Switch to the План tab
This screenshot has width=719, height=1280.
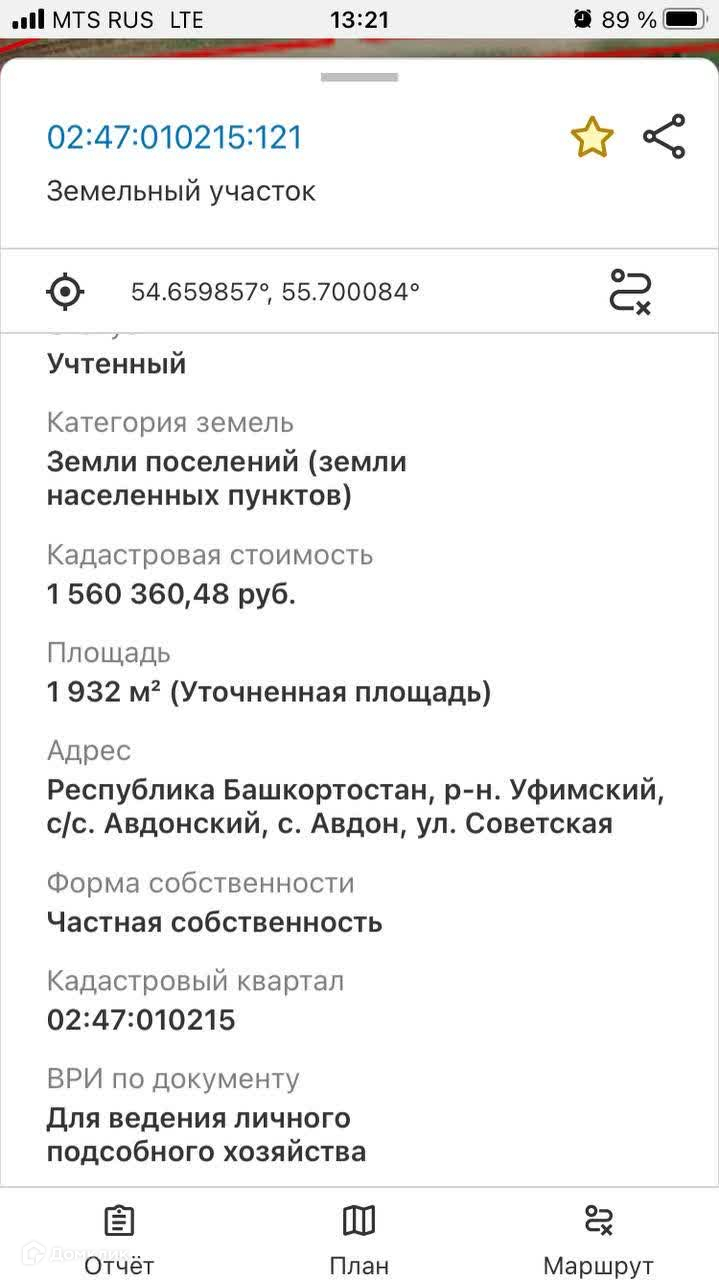[x=359, y=1238]
